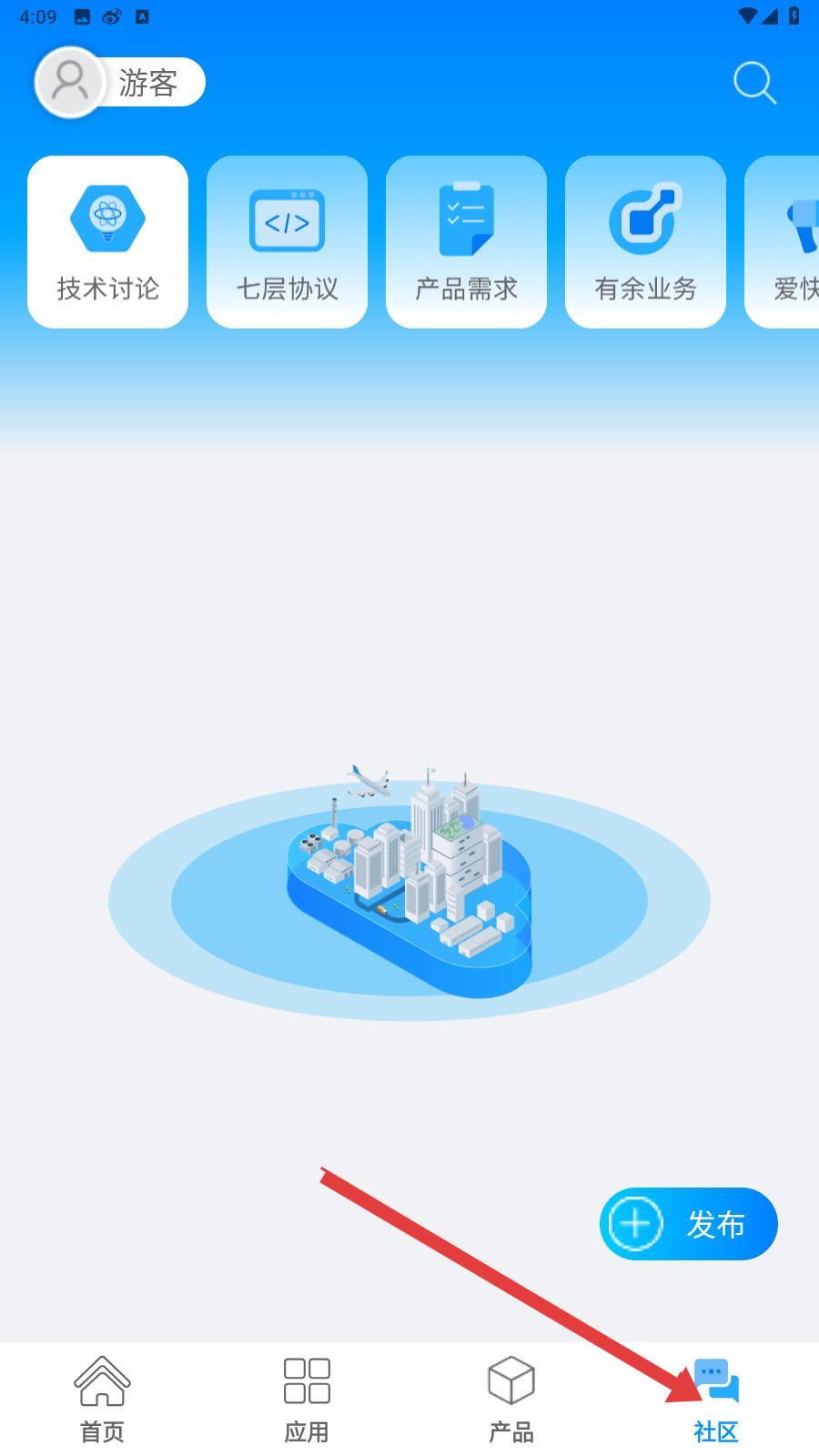This screenshot has width=819, height=1456.
Task: Open the 技术讨论 category card
Action: [107, 241]
